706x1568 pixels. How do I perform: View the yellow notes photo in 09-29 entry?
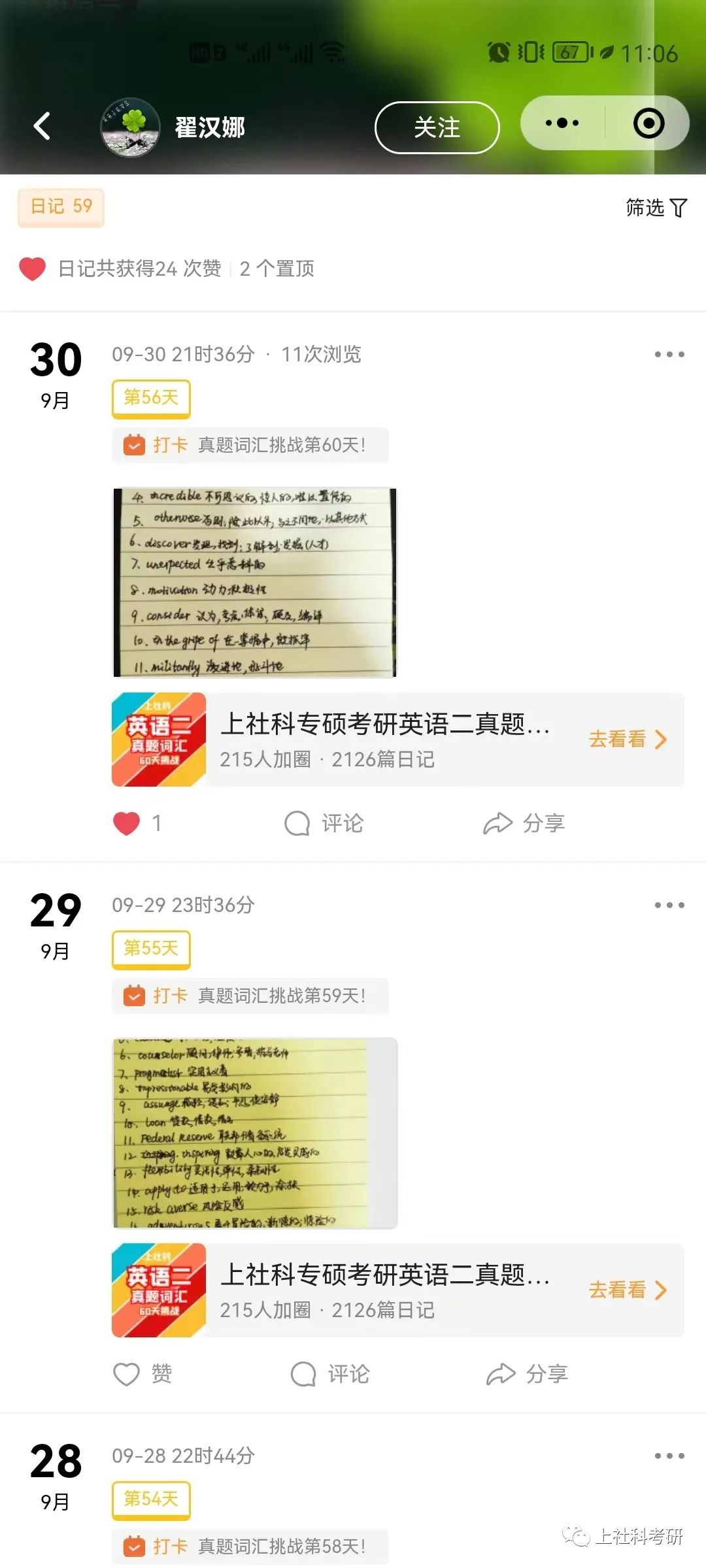pyautogui.click(x=255, y=1133)
